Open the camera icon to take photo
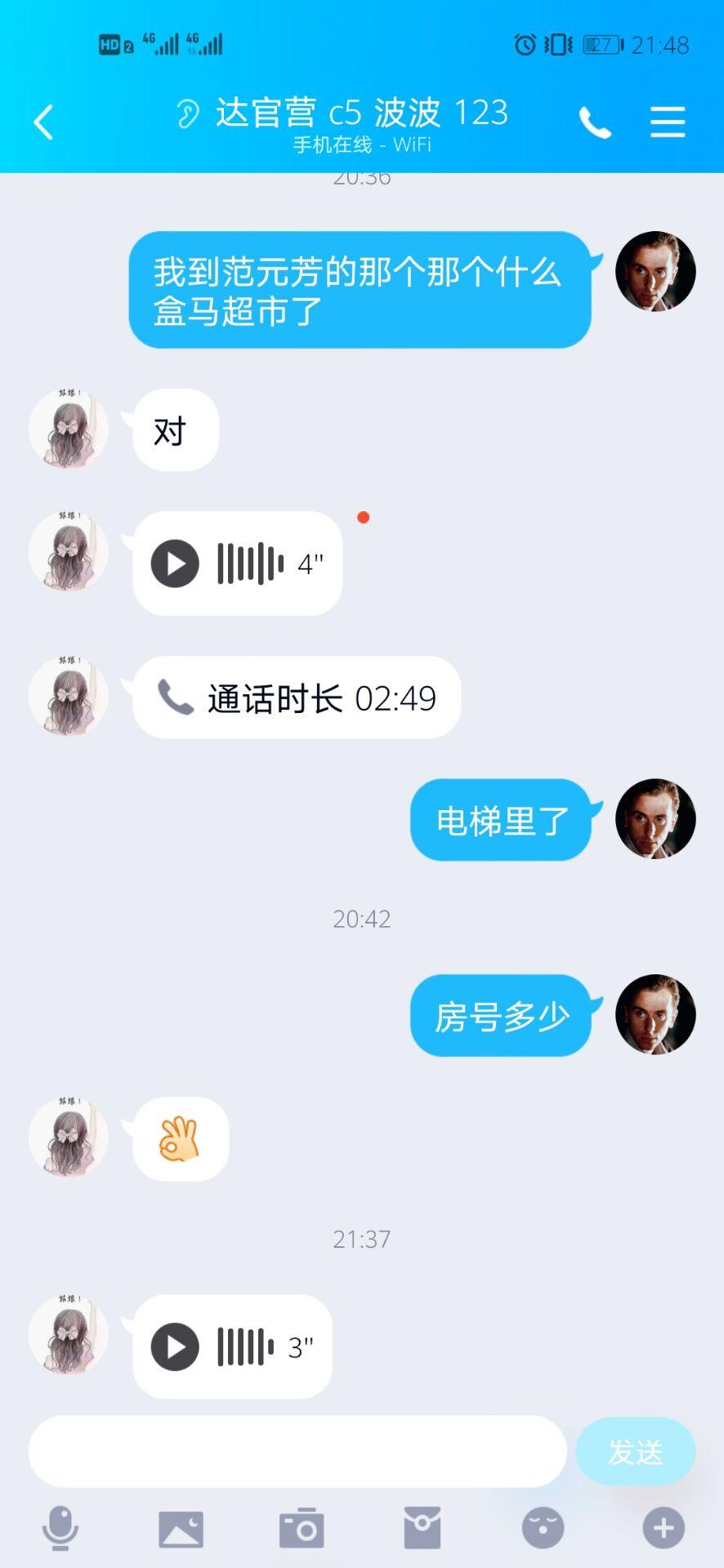Image resolution: width=724 pixels, height=1568 pixels. pos(302,1526)
